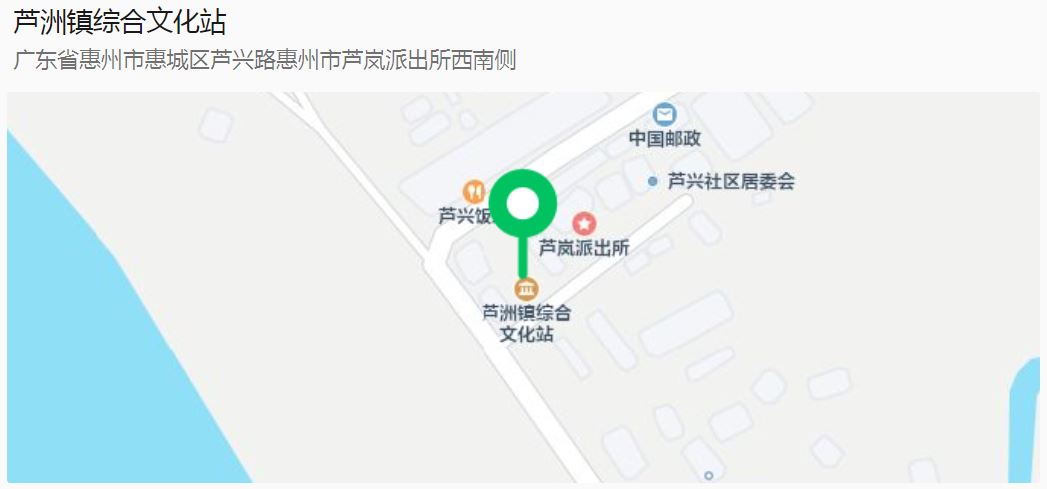Select the 中国邮政 post office marker
This screenshot has width=1047, height=489.
pos(665,115)
